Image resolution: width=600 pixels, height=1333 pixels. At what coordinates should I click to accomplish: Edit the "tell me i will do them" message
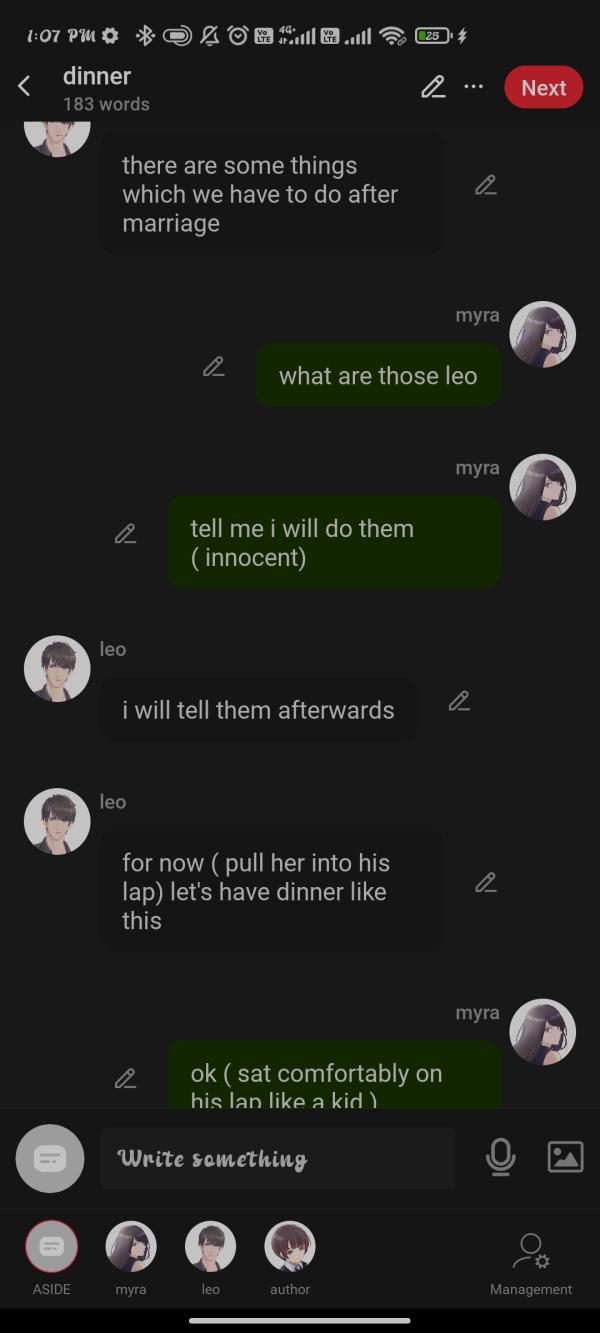point(125,534)
